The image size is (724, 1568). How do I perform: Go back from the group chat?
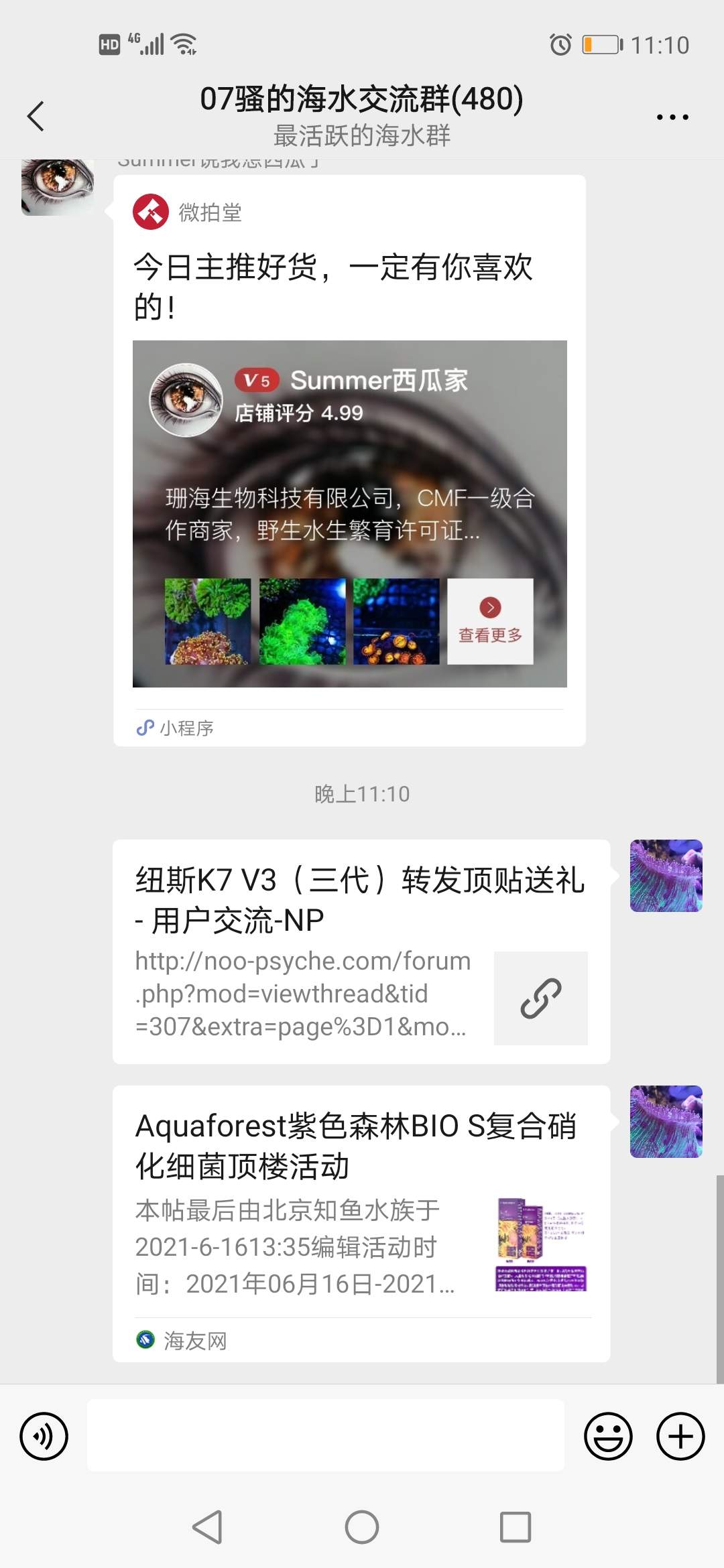point(36,117)
